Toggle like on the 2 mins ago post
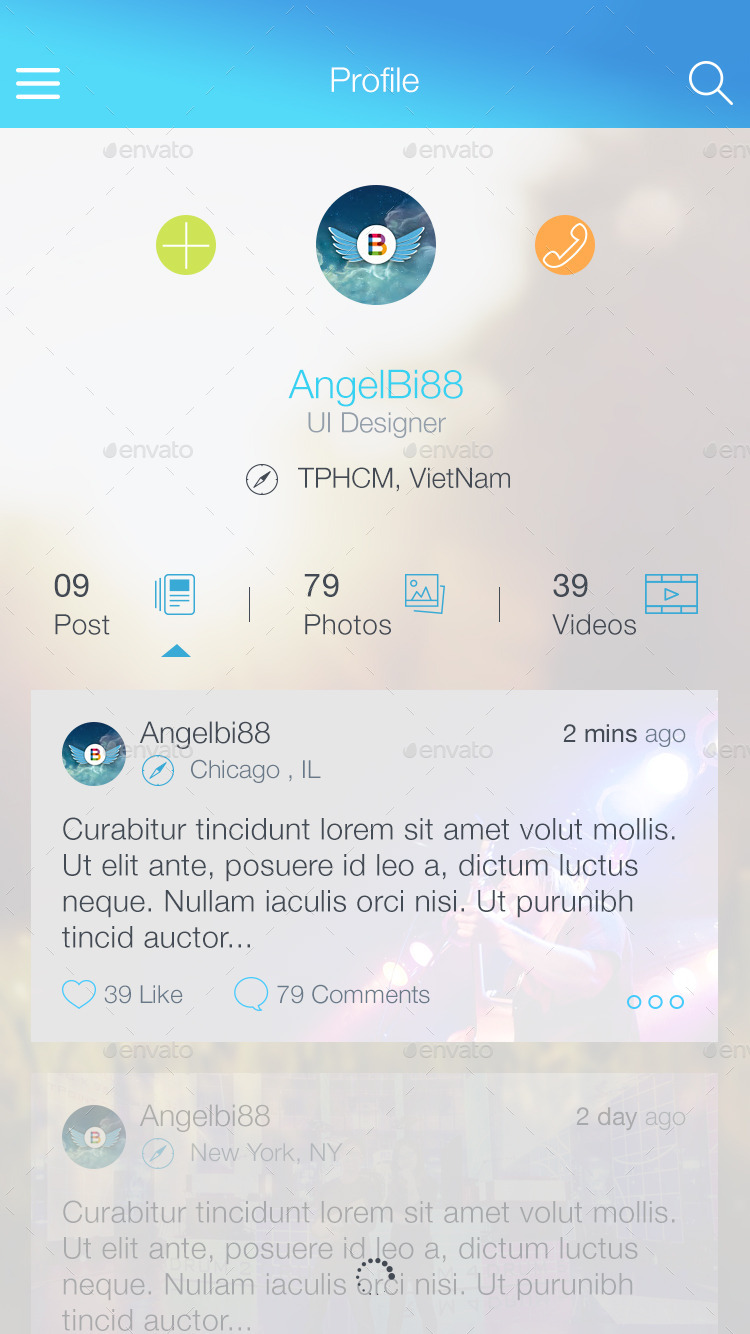The image size is (750, 1334). (x=79, y=994)
